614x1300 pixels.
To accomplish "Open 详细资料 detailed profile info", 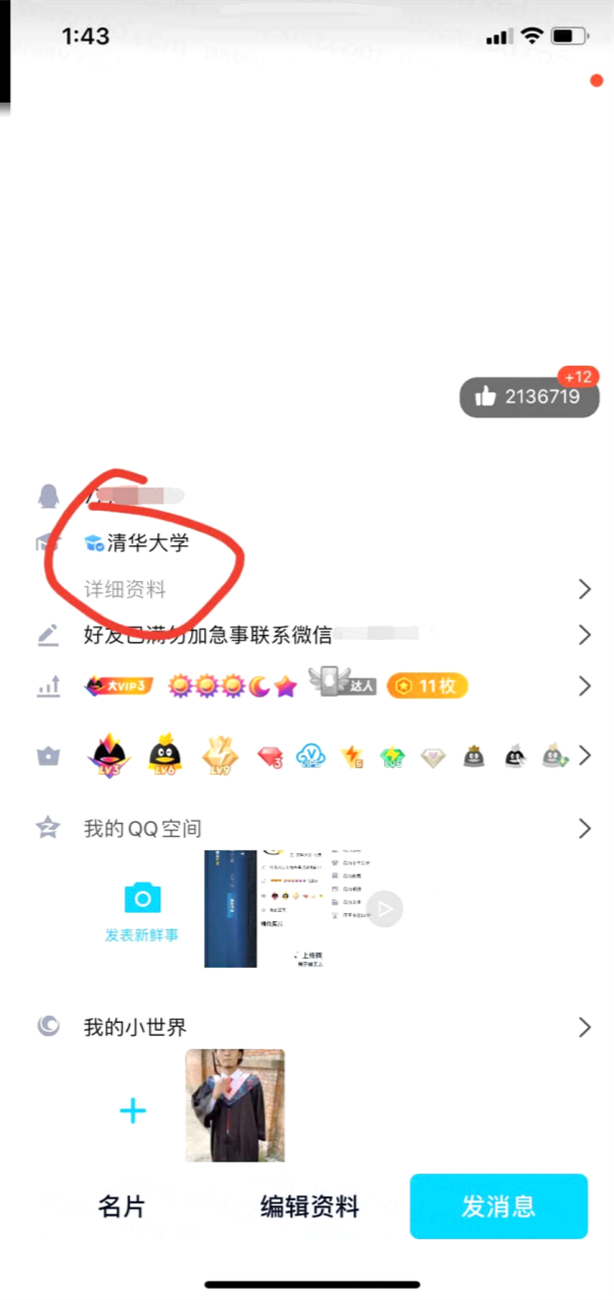I will pyautogui.click(x=125, y=589).
